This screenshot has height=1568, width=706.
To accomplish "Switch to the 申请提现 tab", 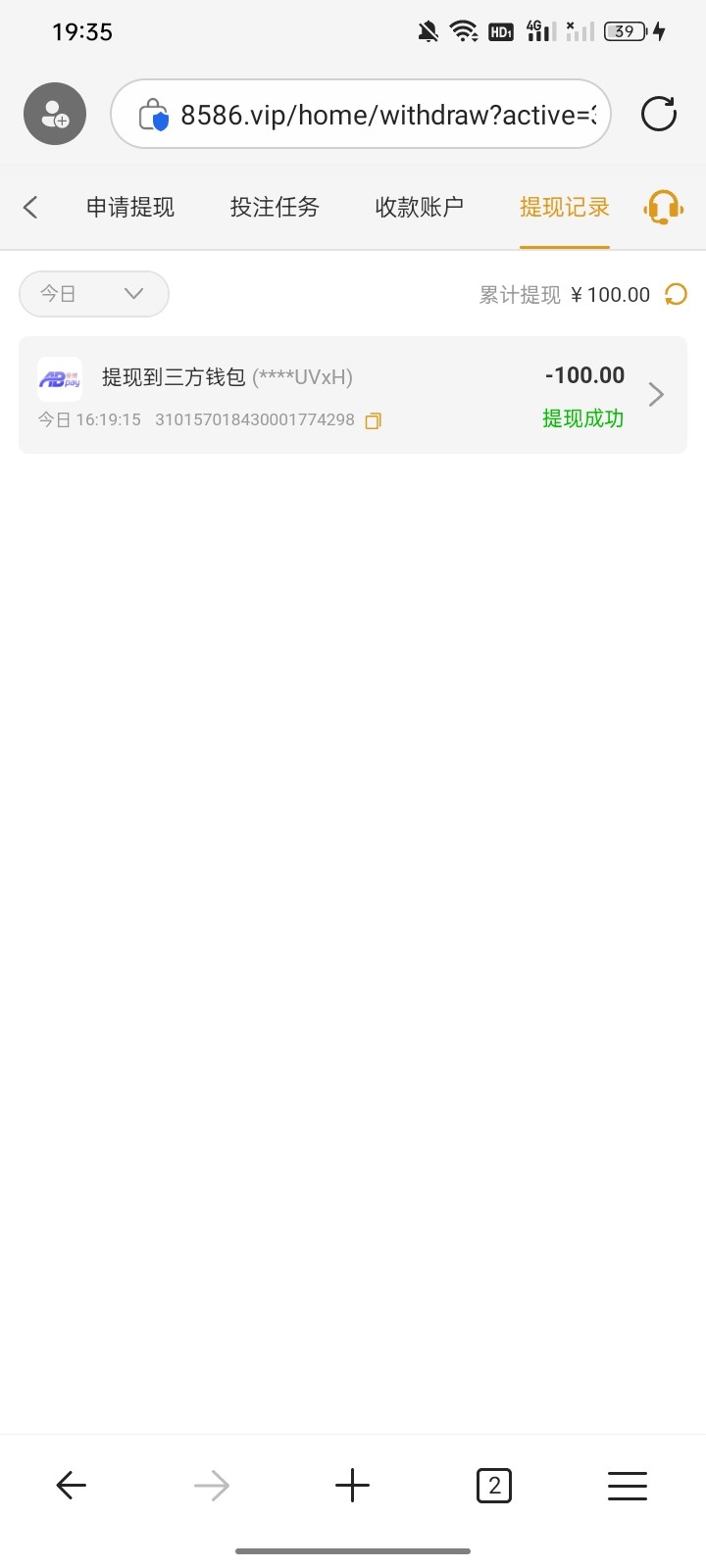I will point(130,207).
